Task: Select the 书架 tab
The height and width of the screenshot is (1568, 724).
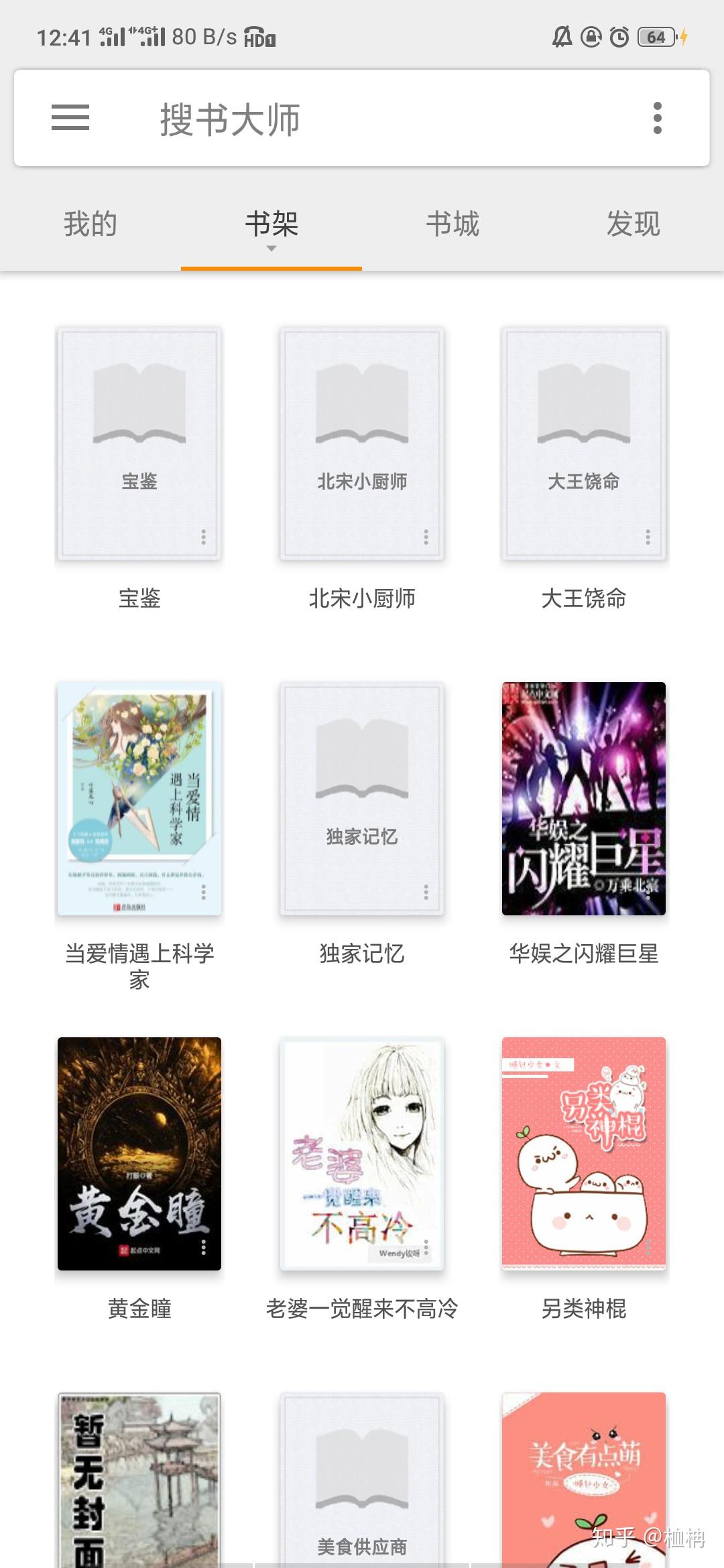Action: 271,224
